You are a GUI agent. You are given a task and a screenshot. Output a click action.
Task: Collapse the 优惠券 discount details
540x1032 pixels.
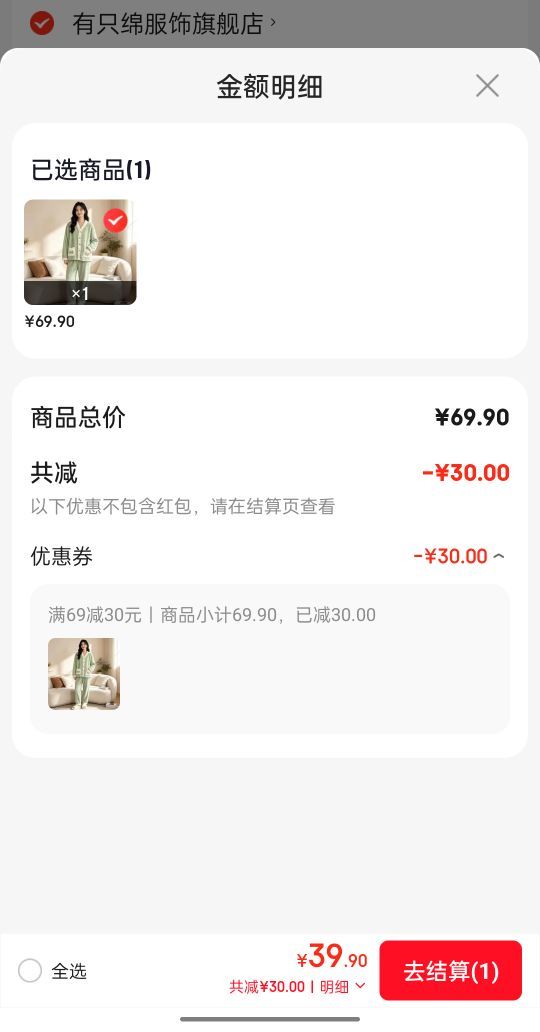499,556
